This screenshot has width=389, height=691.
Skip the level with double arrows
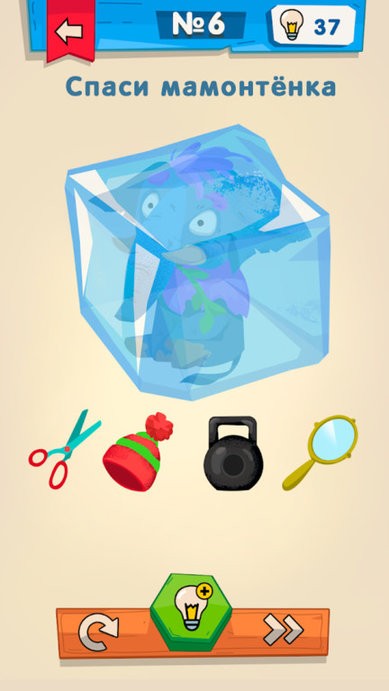coord(283,629)
